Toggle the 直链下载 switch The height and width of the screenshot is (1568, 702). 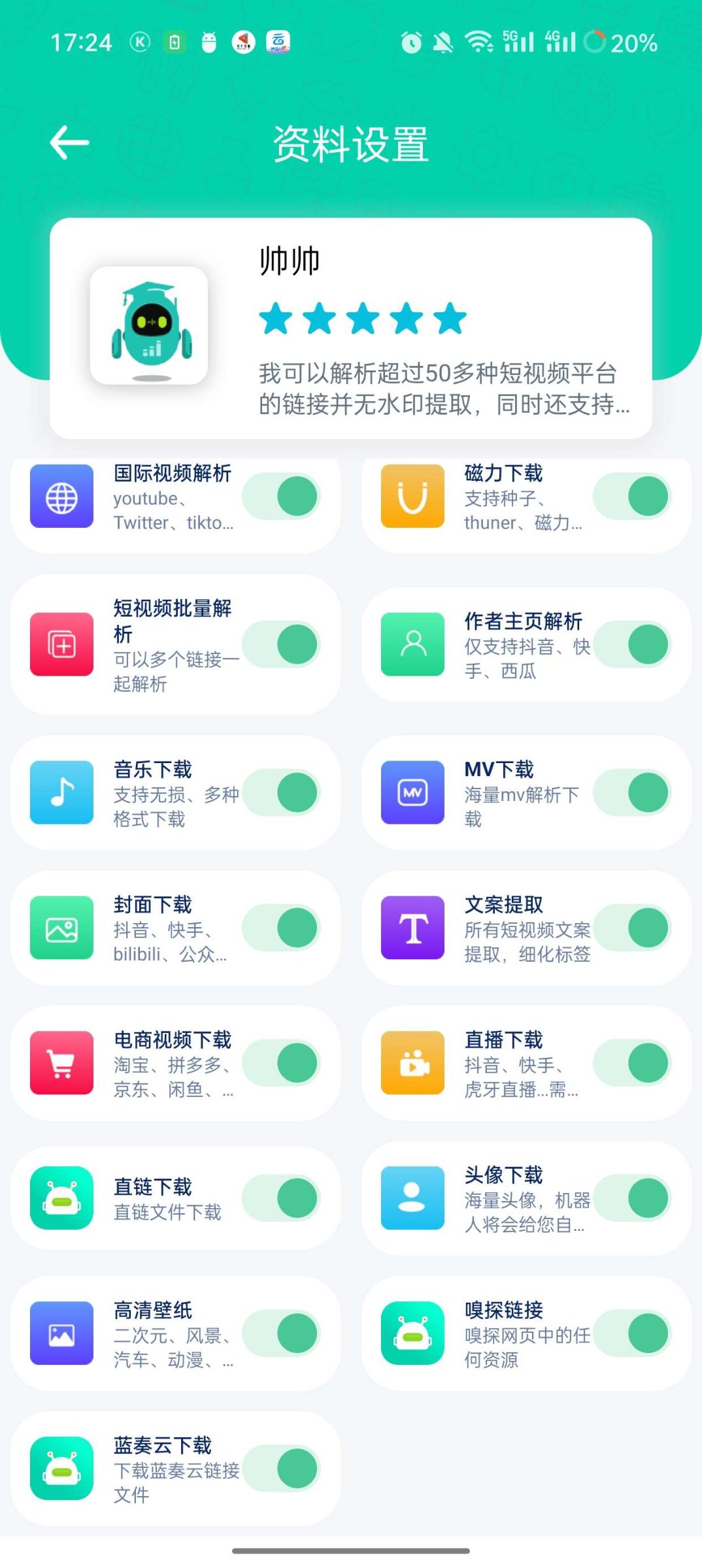(x=282, y=1198)
